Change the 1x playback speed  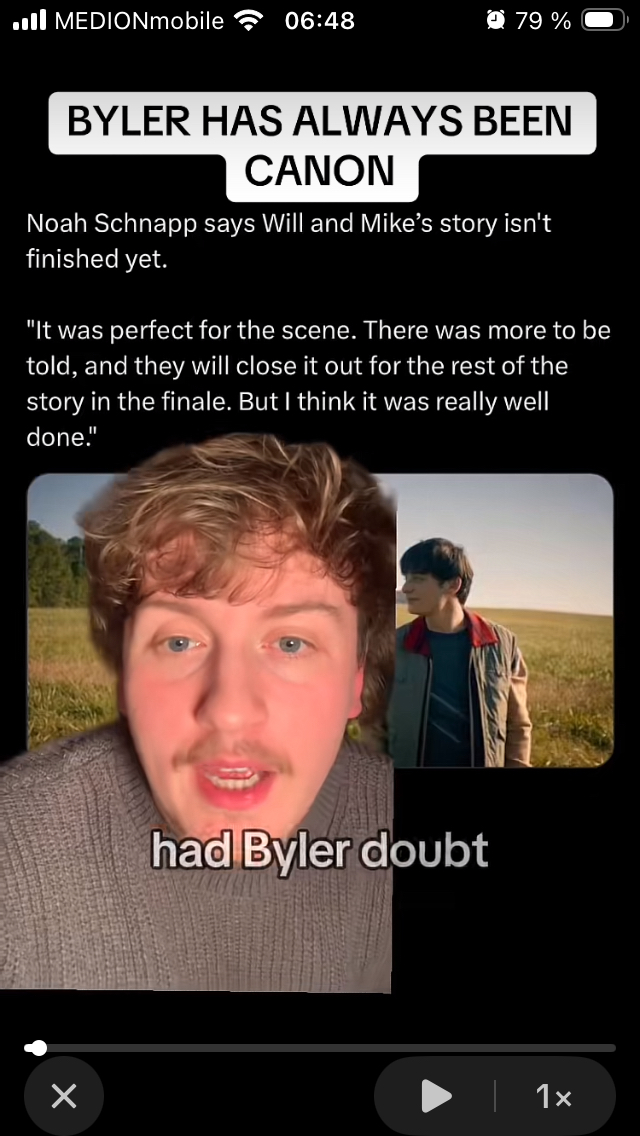click(x=554, y=1097)
